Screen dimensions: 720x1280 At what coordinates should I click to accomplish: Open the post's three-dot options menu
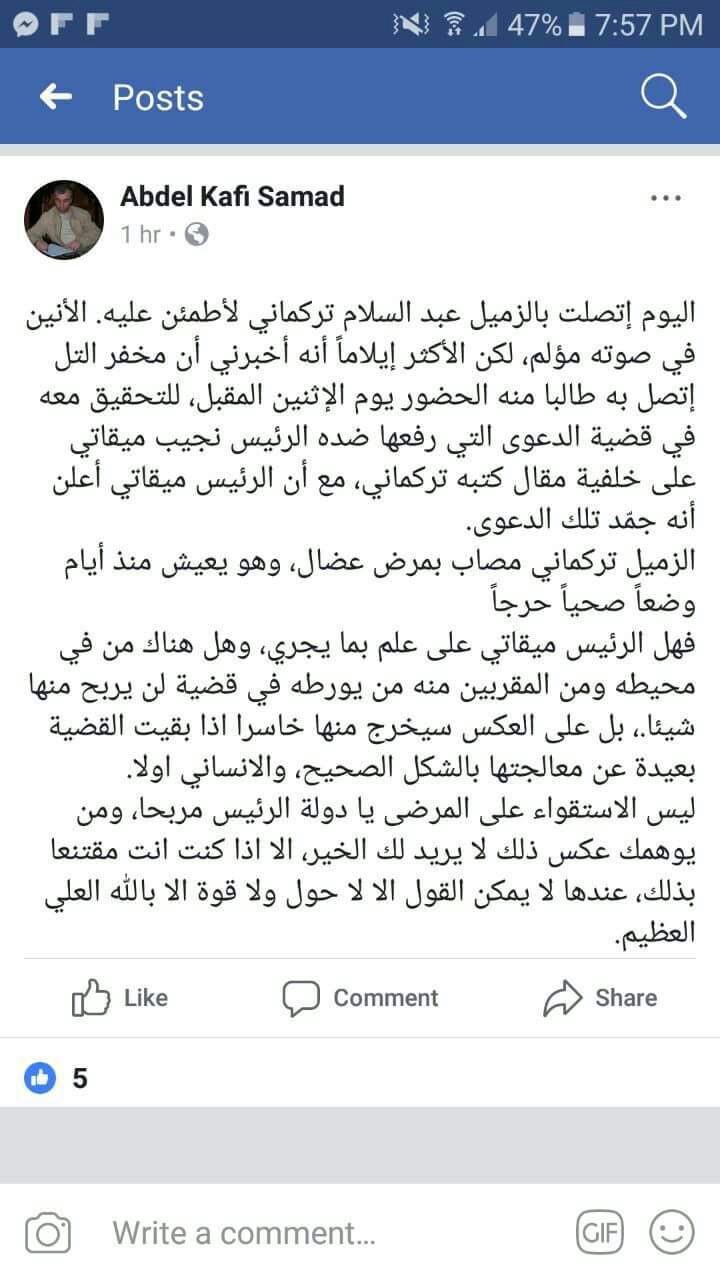coord(665,199)
